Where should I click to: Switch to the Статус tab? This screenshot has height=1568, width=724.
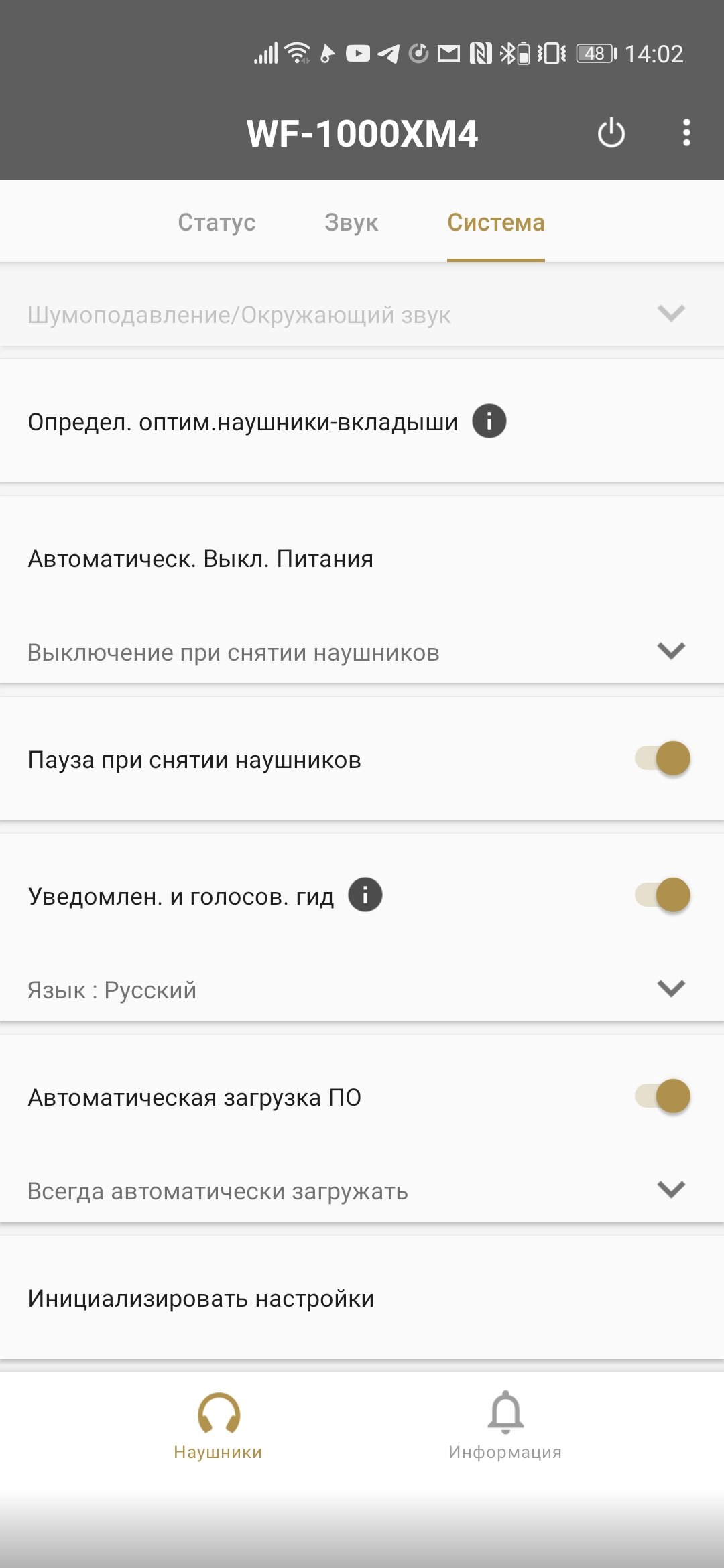pos(217,222)
